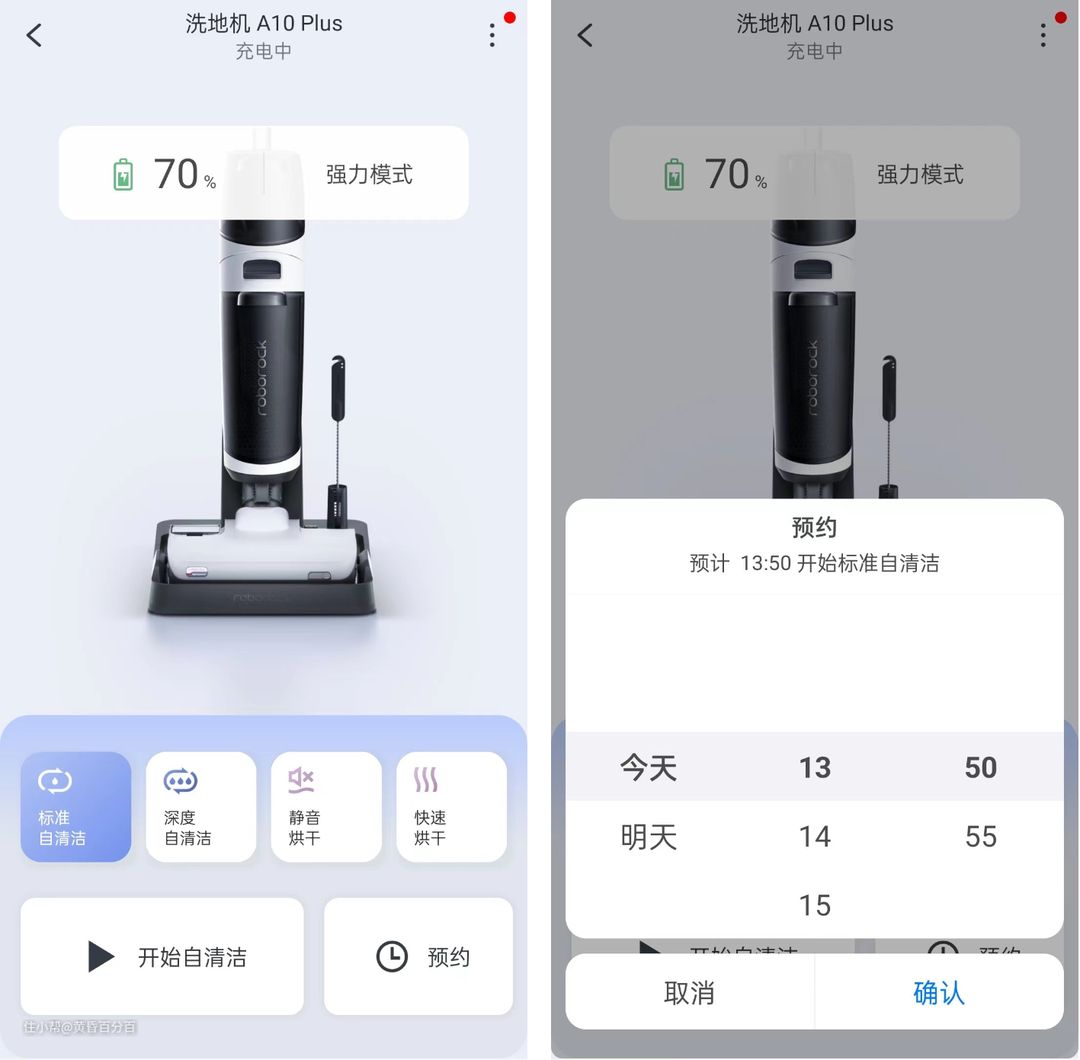The width and height of the screenshot is (1080, 1060).
Task: Start self-cleaning with 开始自清洁
Action: 162,957
